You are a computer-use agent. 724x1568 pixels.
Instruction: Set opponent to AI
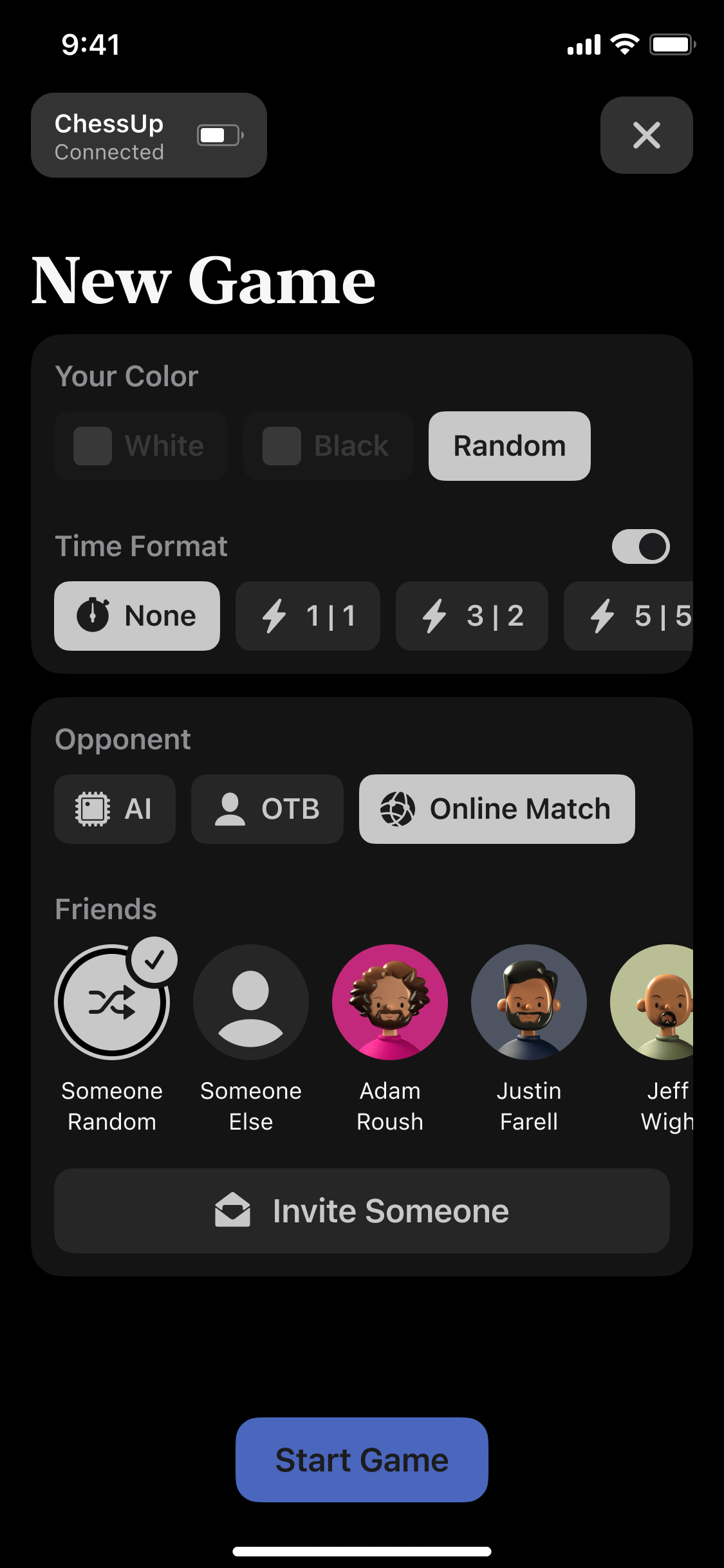coord(115,809)
